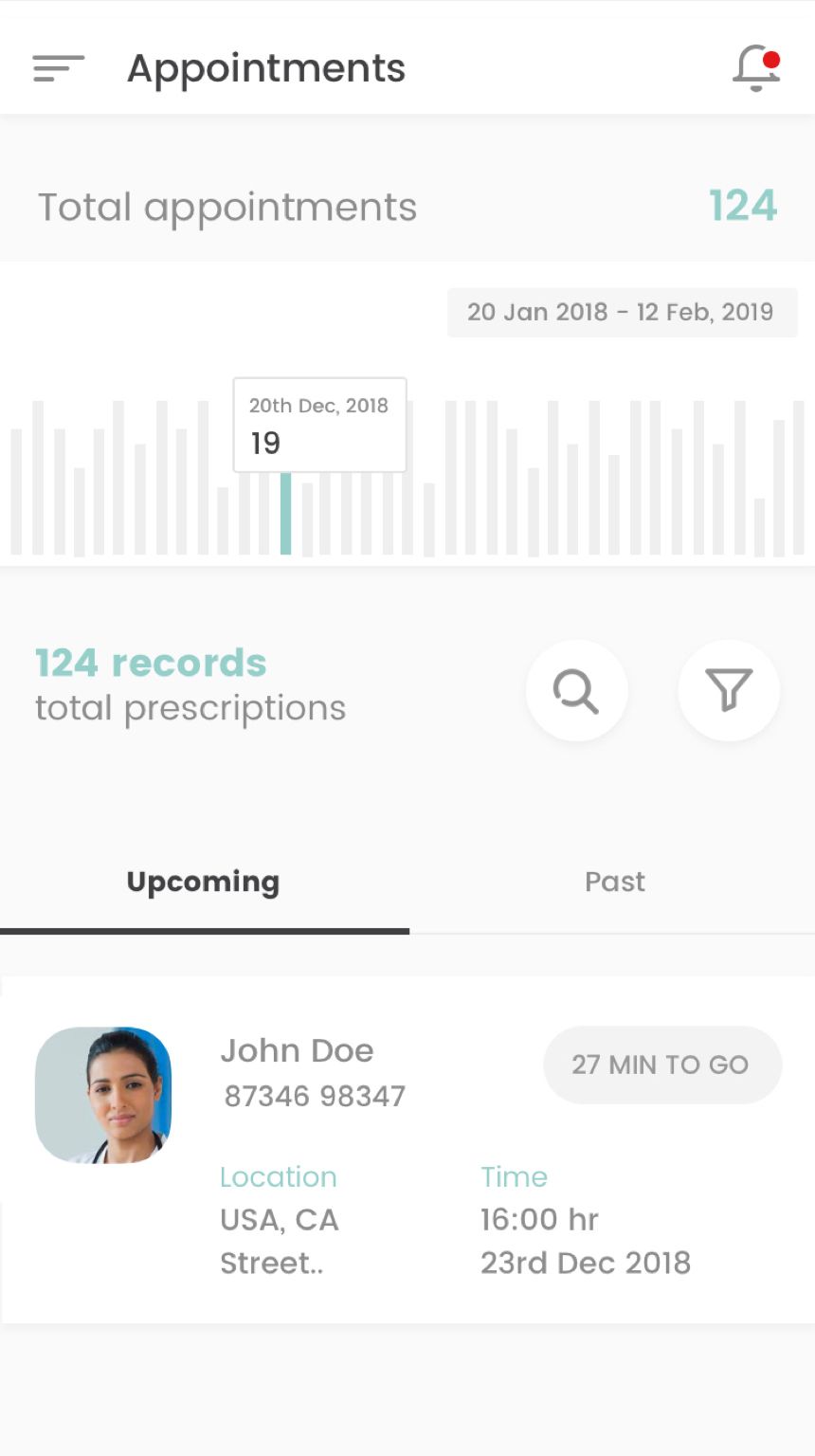Select the highlighted 20th Dec bar
Screen dimensions: 815x1456
(x=285, y=513)
